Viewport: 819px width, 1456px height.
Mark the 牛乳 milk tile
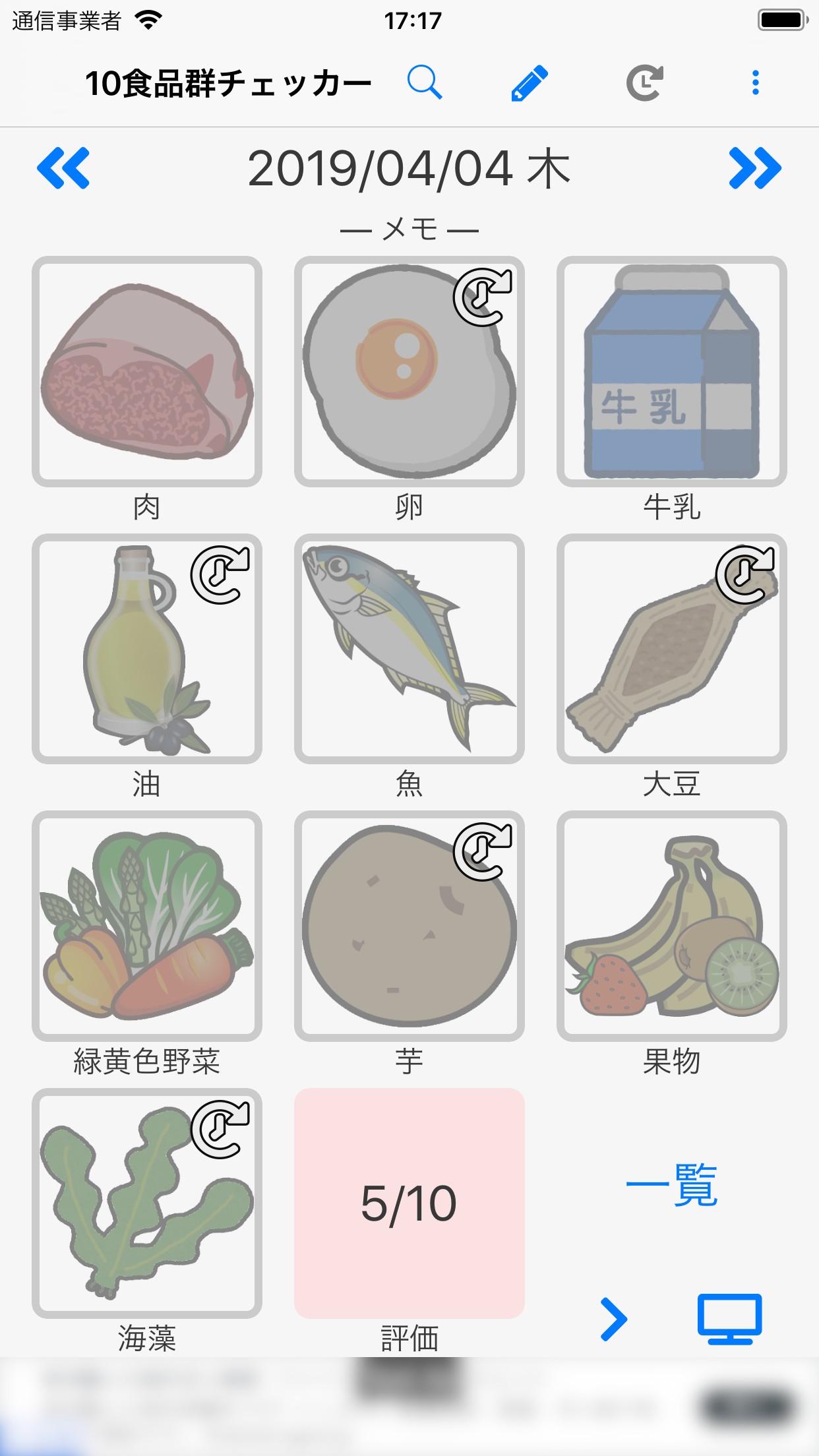click(671, 372)
